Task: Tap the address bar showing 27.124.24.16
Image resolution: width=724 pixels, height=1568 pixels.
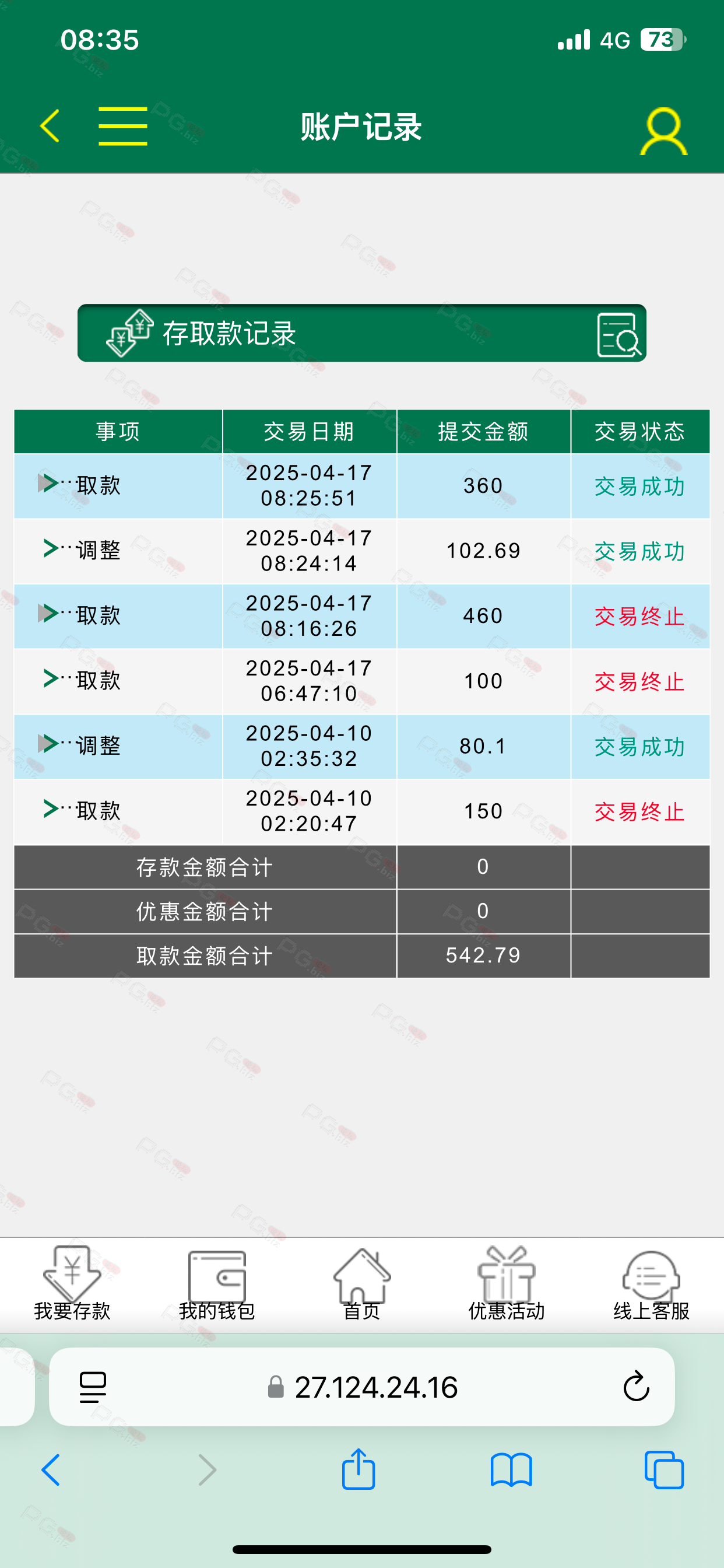Action: (362, 1387)
